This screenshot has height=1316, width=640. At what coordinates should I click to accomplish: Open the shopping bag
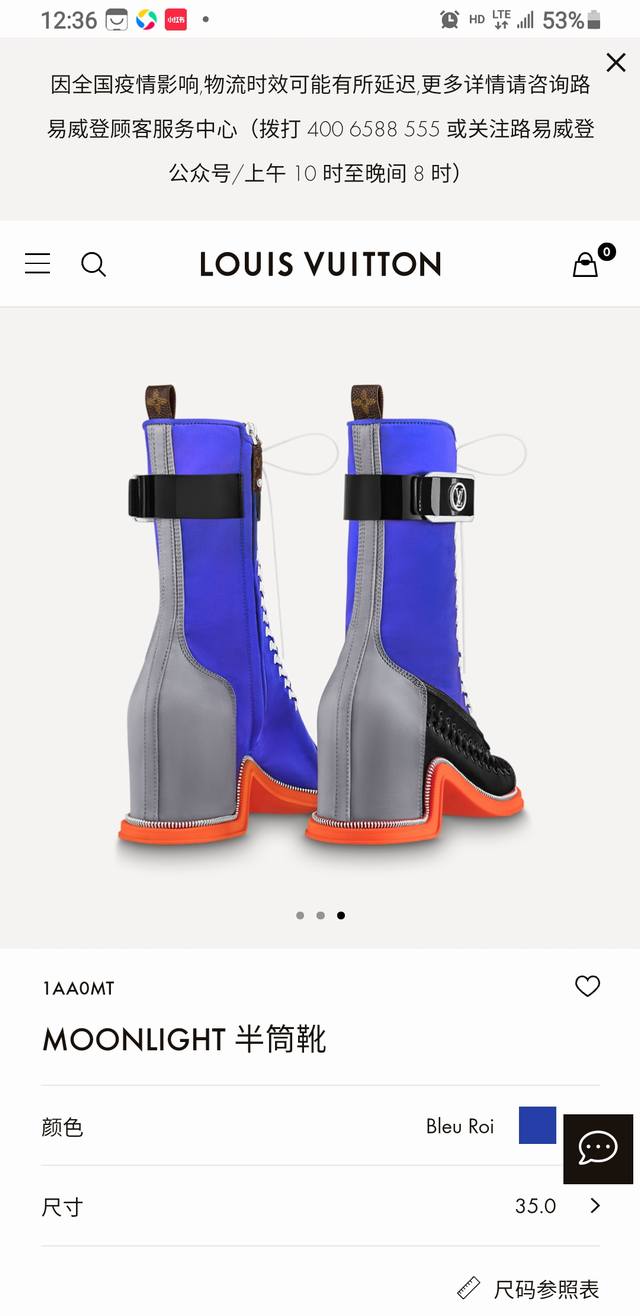pos(586,264)
